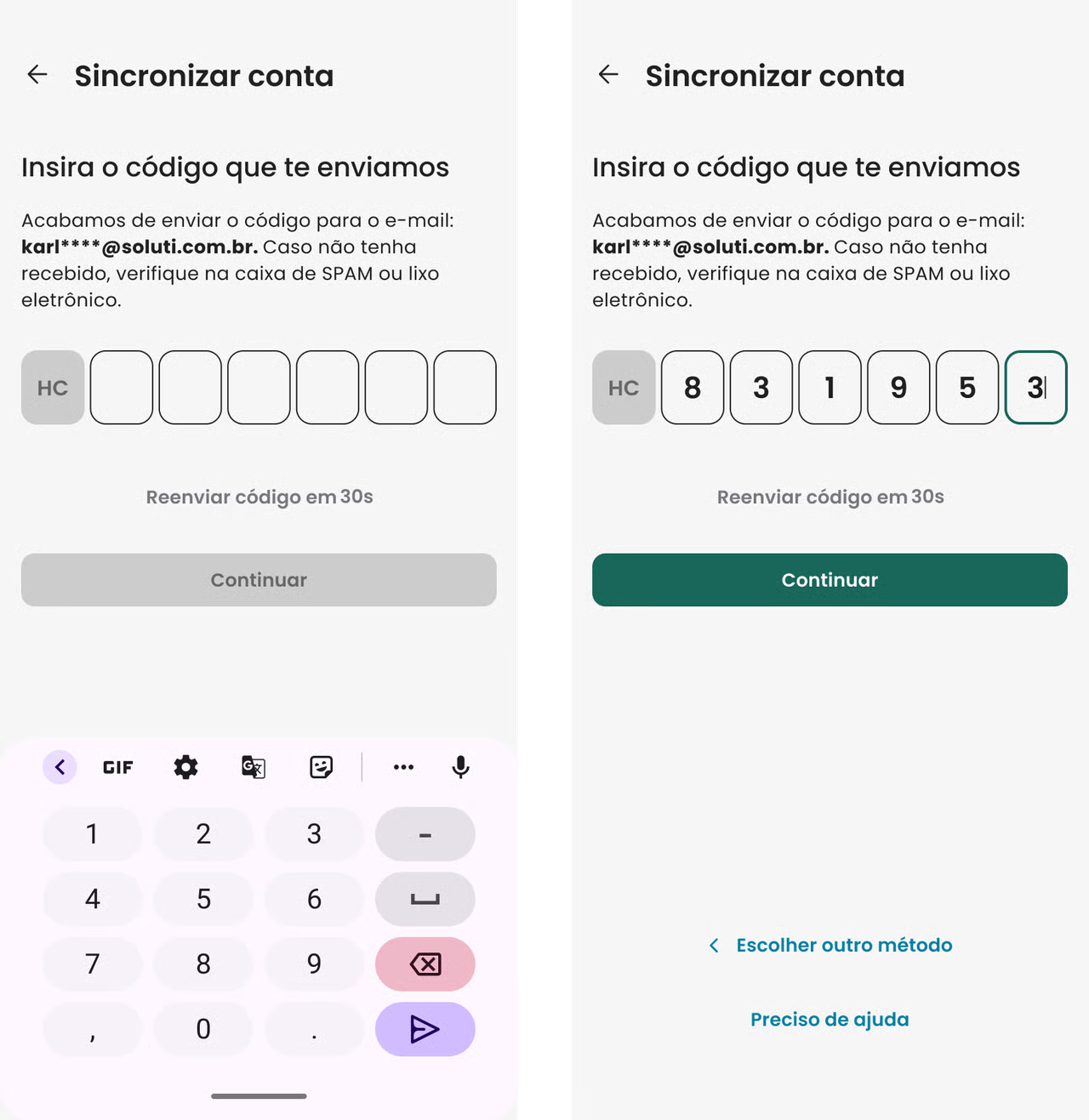Image resolution: width=1089 pixels, height=1120 pixels.
Task: Open the keyboard translate tool
Action: [254, 767]
